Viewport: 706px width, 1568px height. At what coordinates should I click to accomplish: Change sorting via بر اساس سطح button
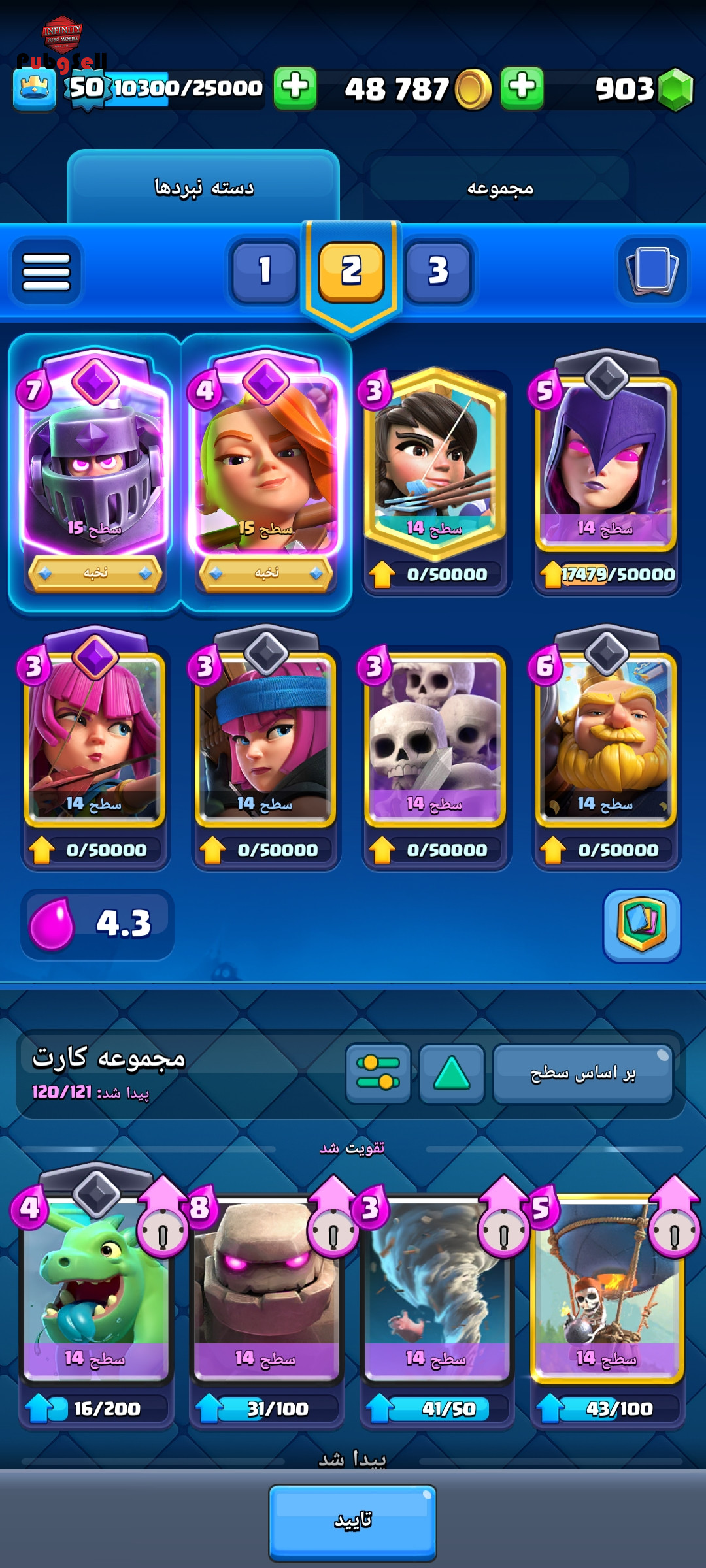pos(582,1073)
